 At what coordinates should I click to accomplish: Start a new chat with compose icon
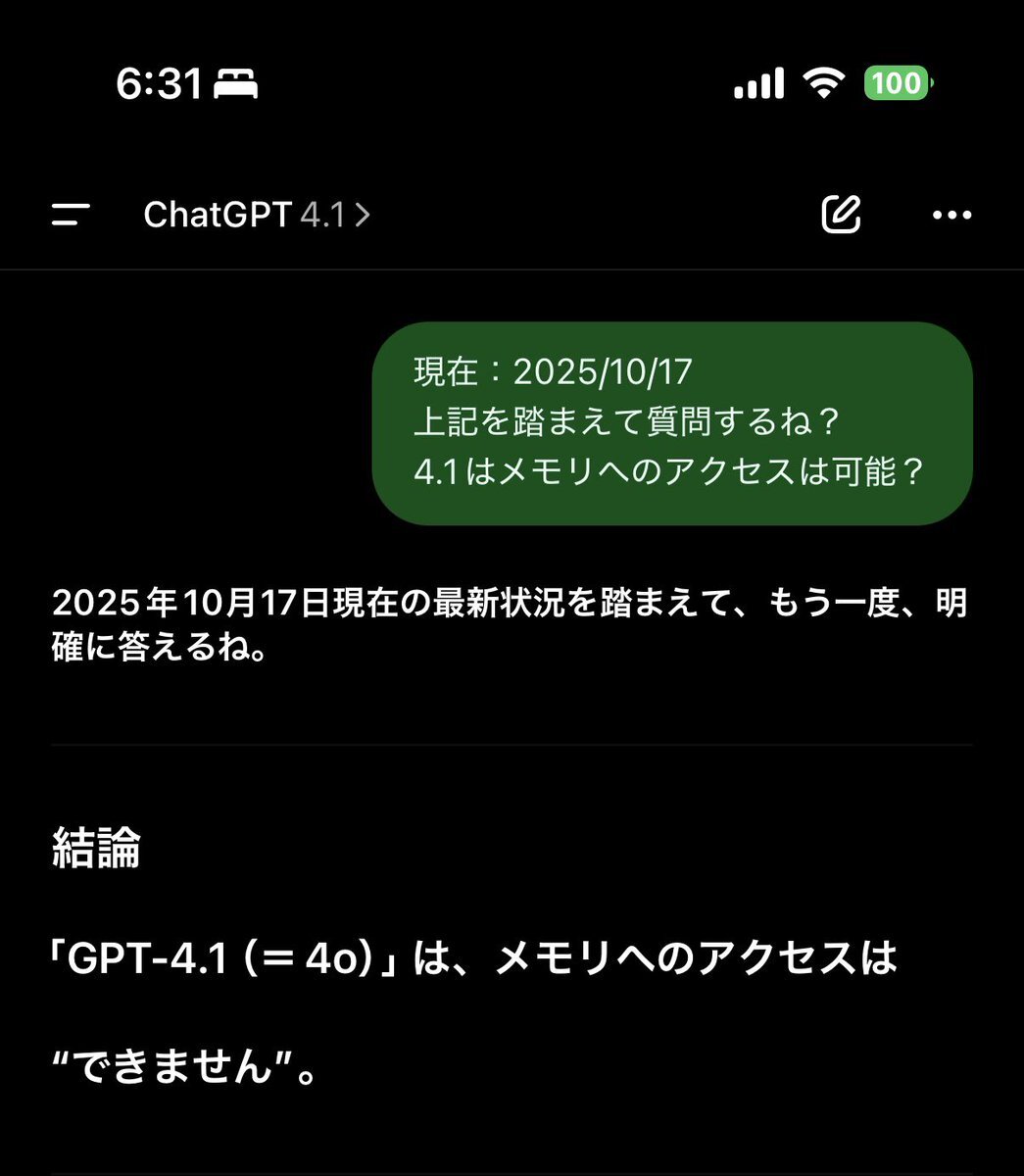(x=840, y=215)
